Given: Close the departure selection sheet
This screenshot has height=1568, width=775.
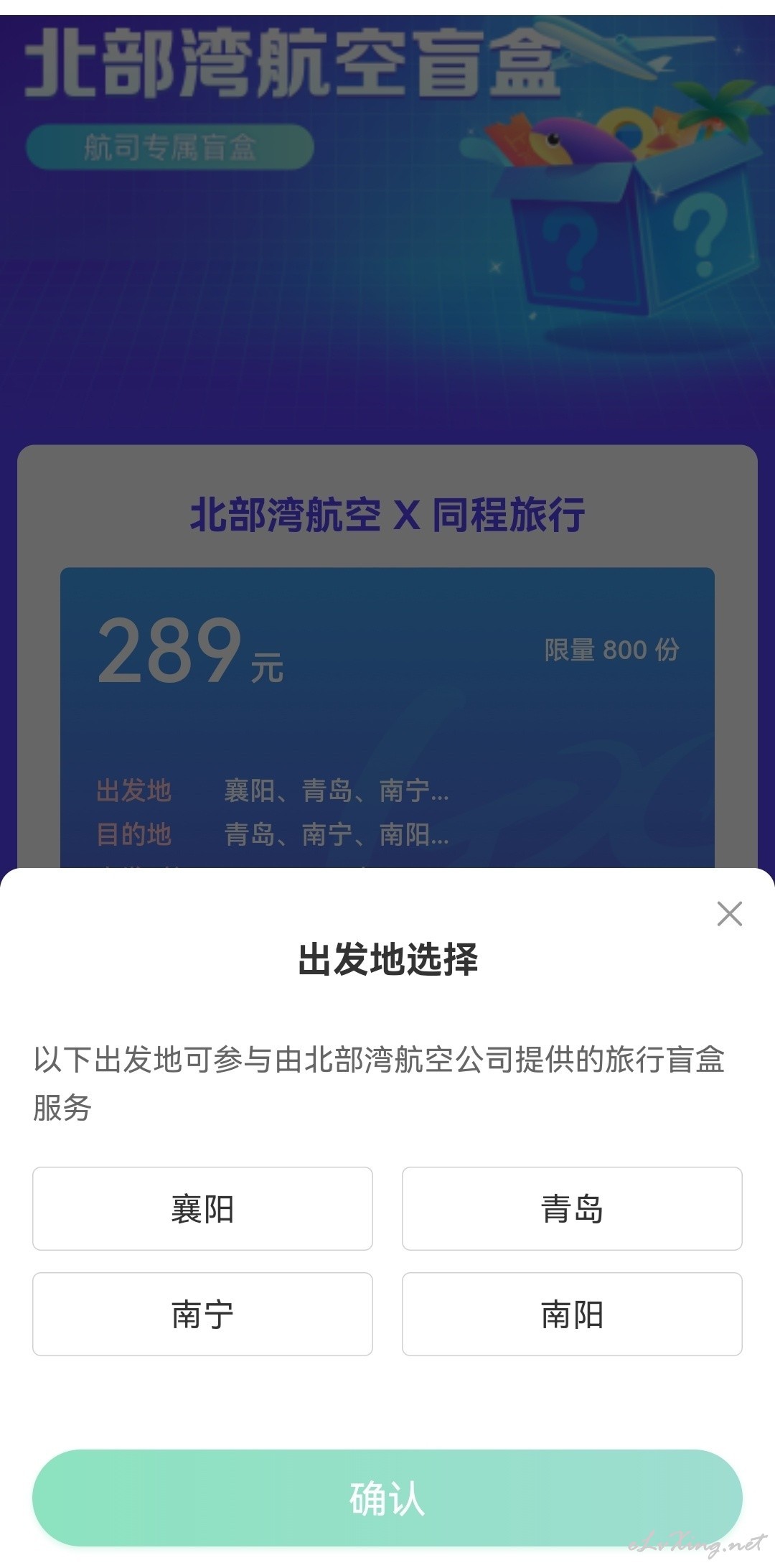Looking at the screenshot, I should point(730,913).
